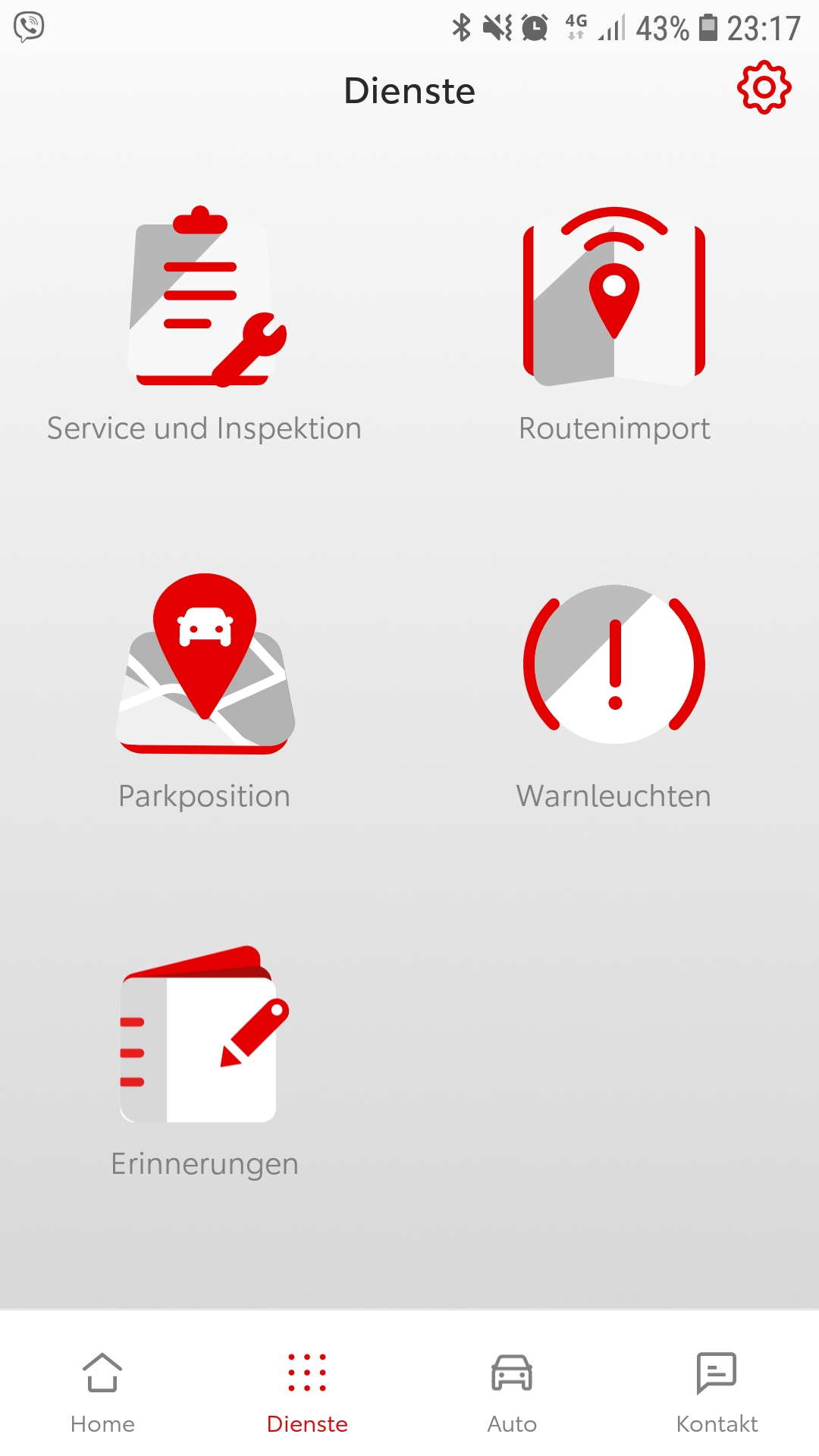
Task: Select the Warnleuchten label text
Action: pos(613,795)
